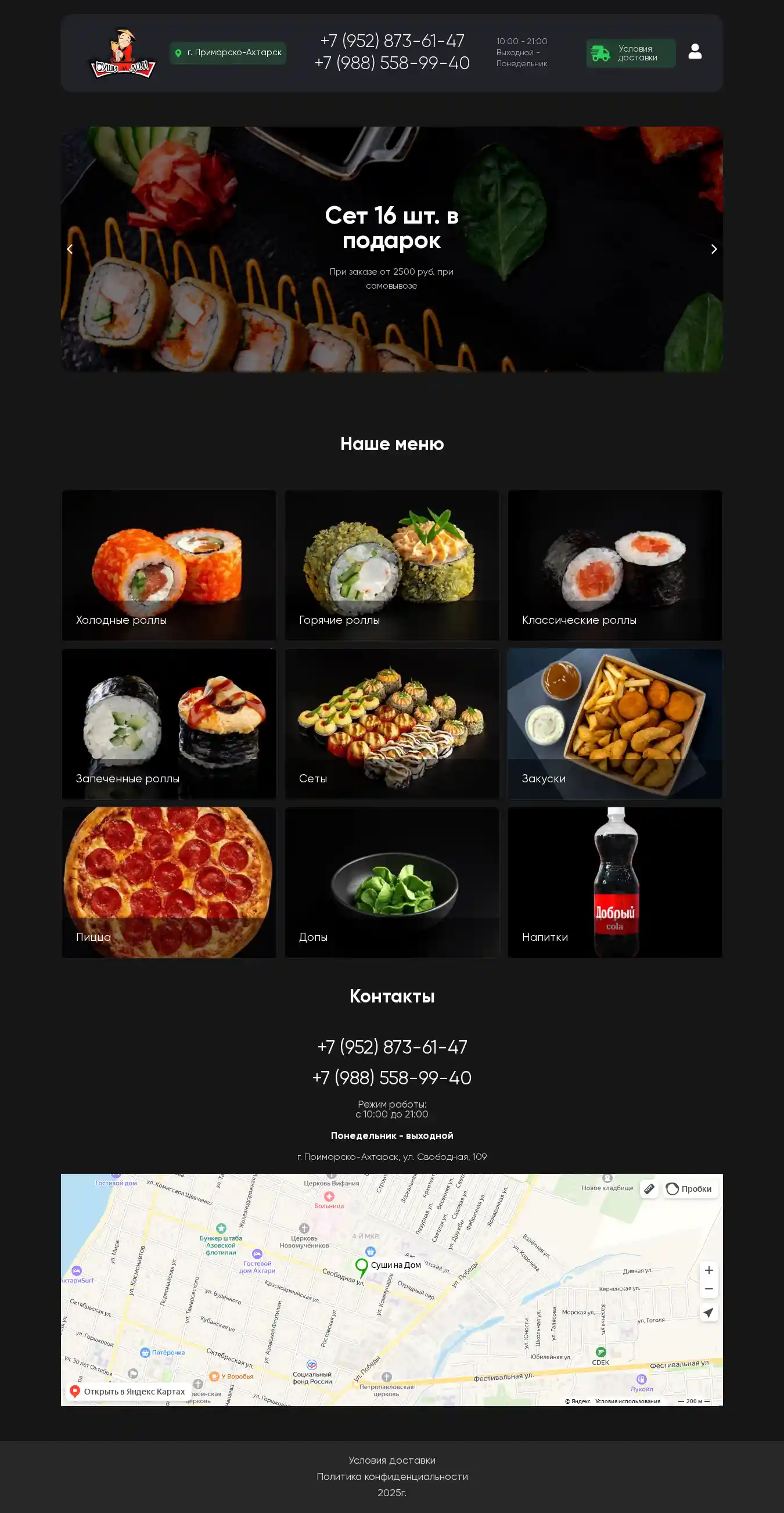The image size is (784, 1513).
Task: Zoom out on the map
Action: pos(709,1289)
